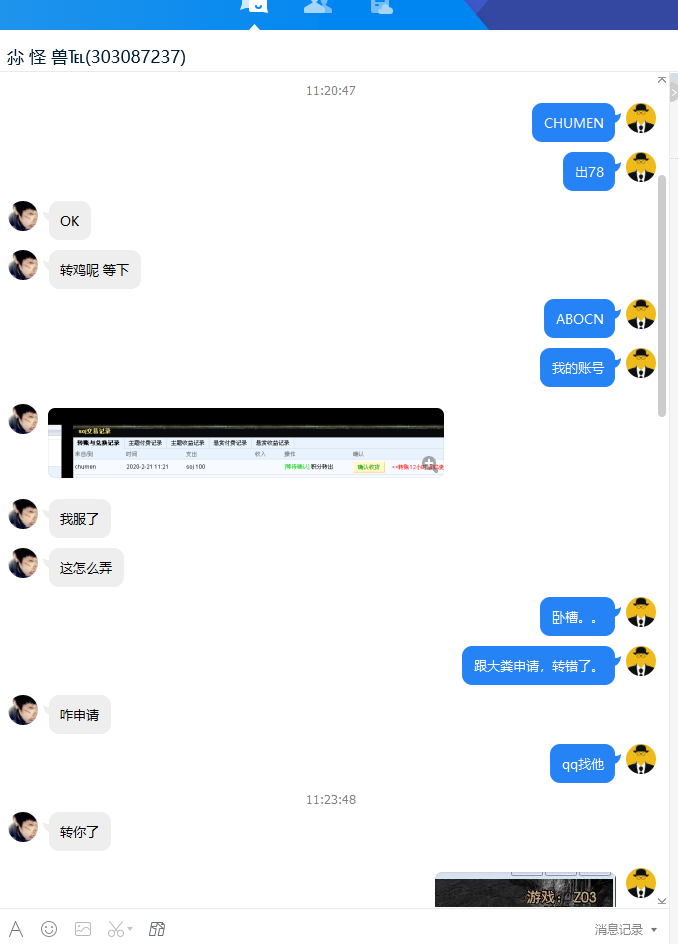View the sender's avatar beside 转你了
The width and height of the screenshot is (678, 944).
(x=23, y=827)
